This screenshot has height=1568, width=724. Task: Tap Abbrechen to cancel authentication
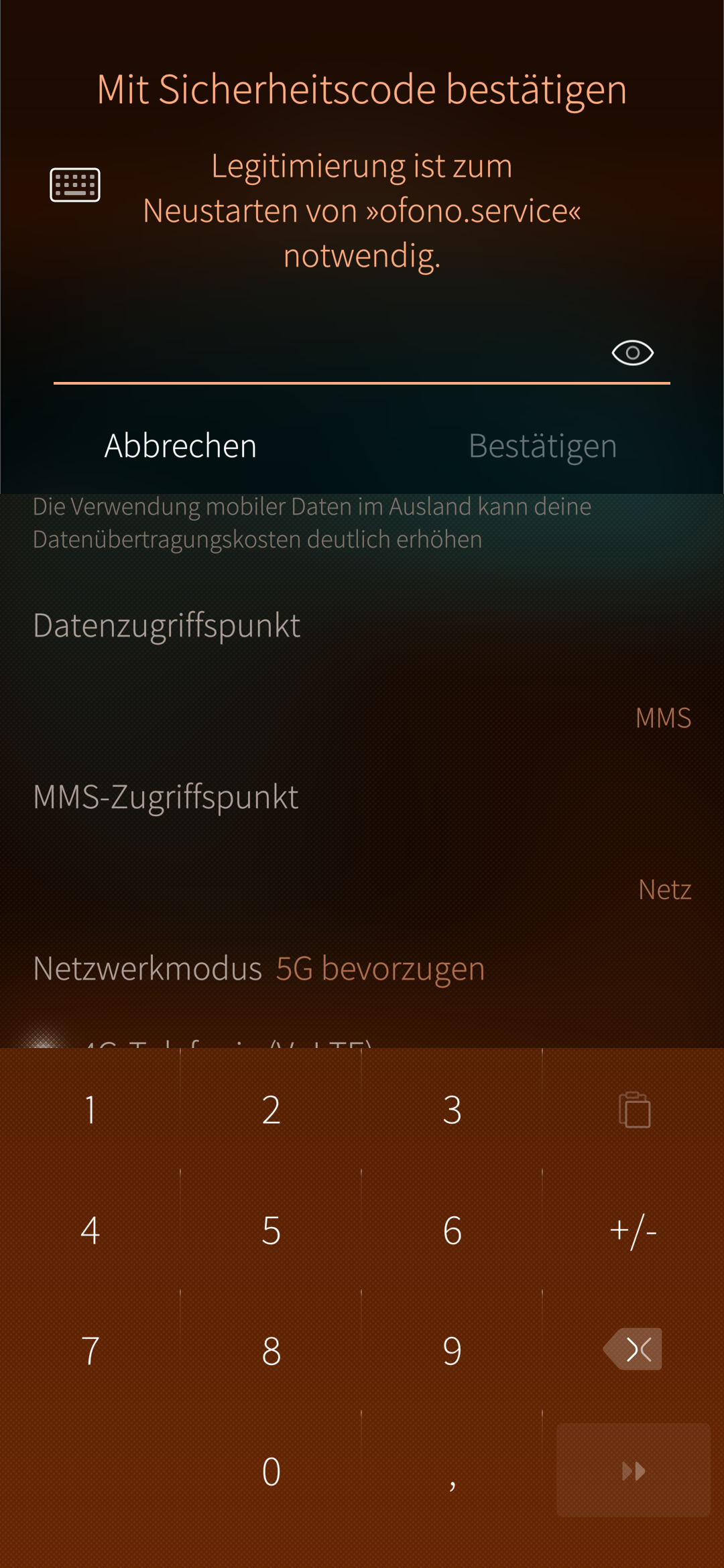[x=180, y=446]
